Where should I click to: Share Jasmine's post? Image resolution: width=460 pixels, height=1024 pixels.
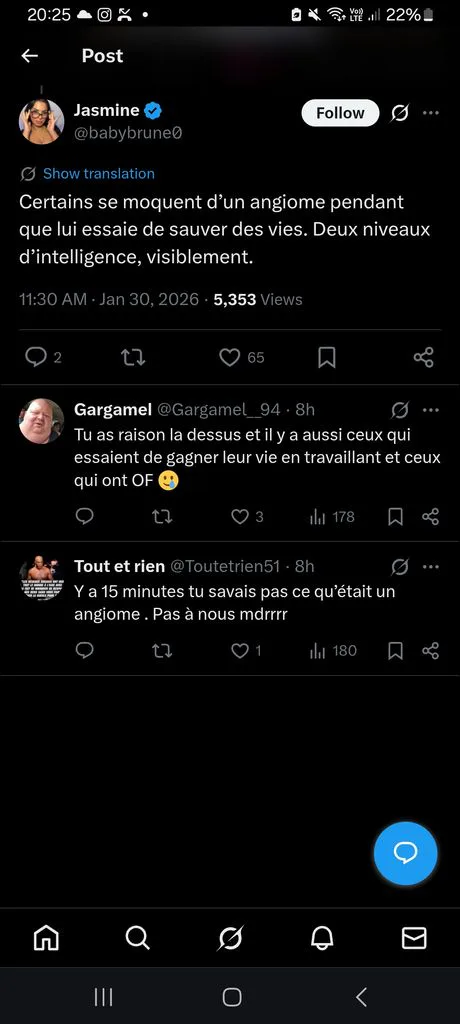423,357
